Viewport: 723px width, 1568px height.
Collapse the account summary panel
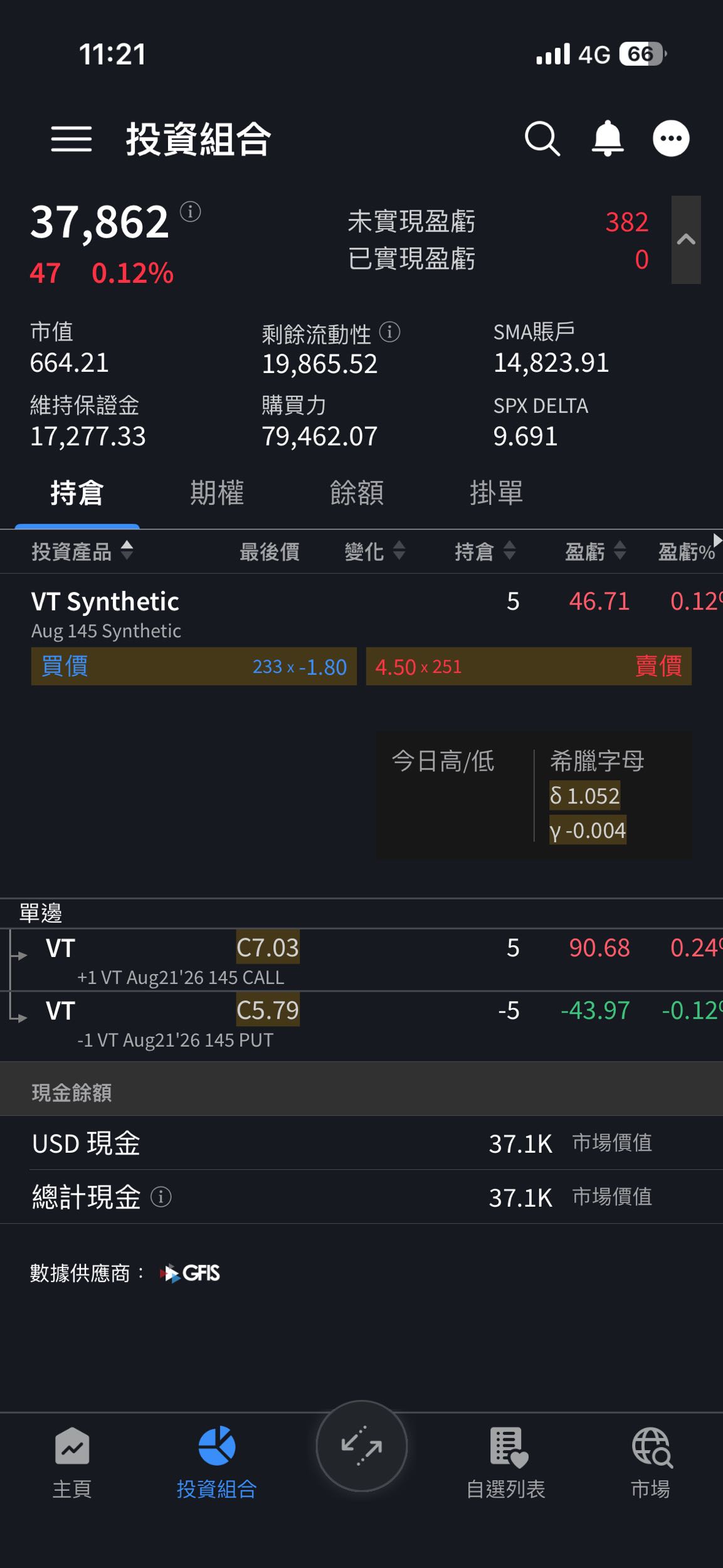(685, 239)
